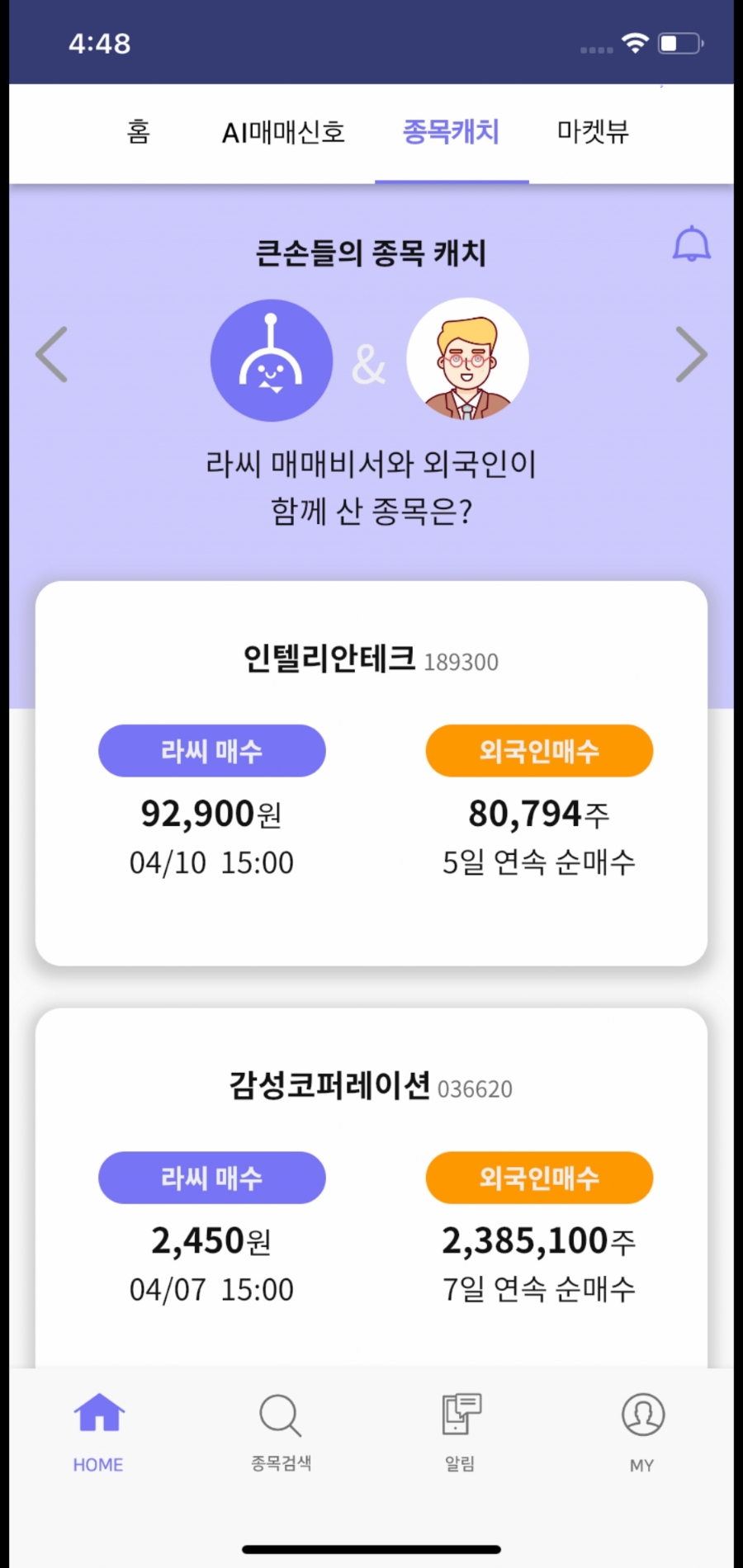Go to next catch theme arrow

[x=691, y=355]
